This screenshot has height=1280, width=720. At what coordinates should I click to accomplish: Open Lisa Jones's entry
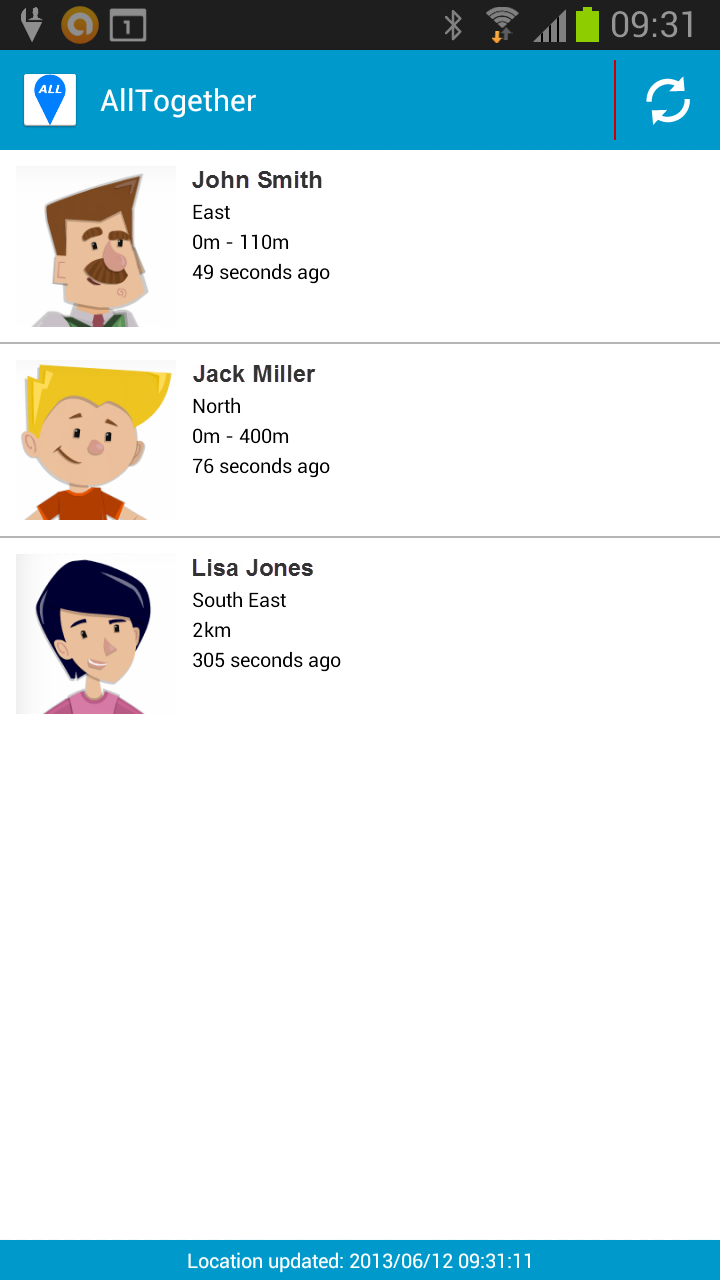(360, 634)
